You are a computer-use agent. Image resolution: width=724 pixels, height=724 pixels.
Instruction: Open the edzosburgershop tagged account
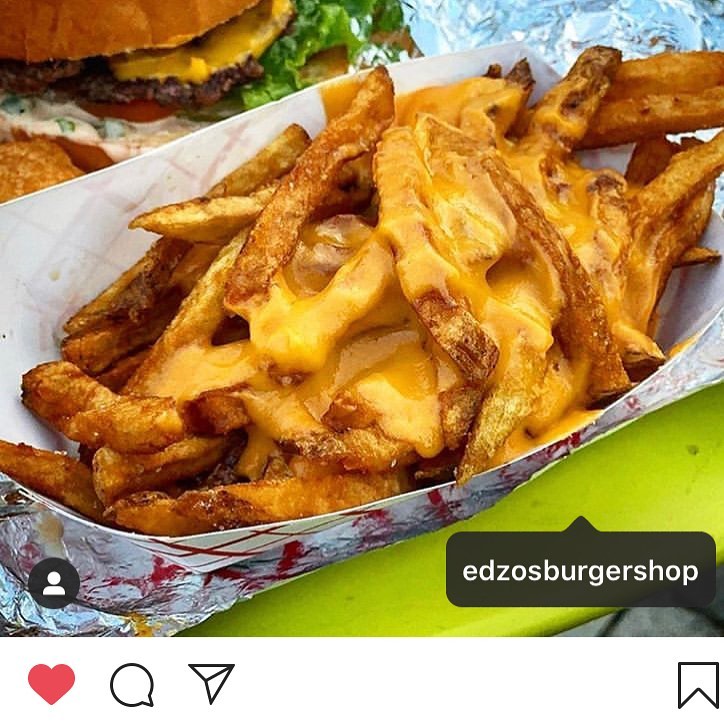coord(580,571)
